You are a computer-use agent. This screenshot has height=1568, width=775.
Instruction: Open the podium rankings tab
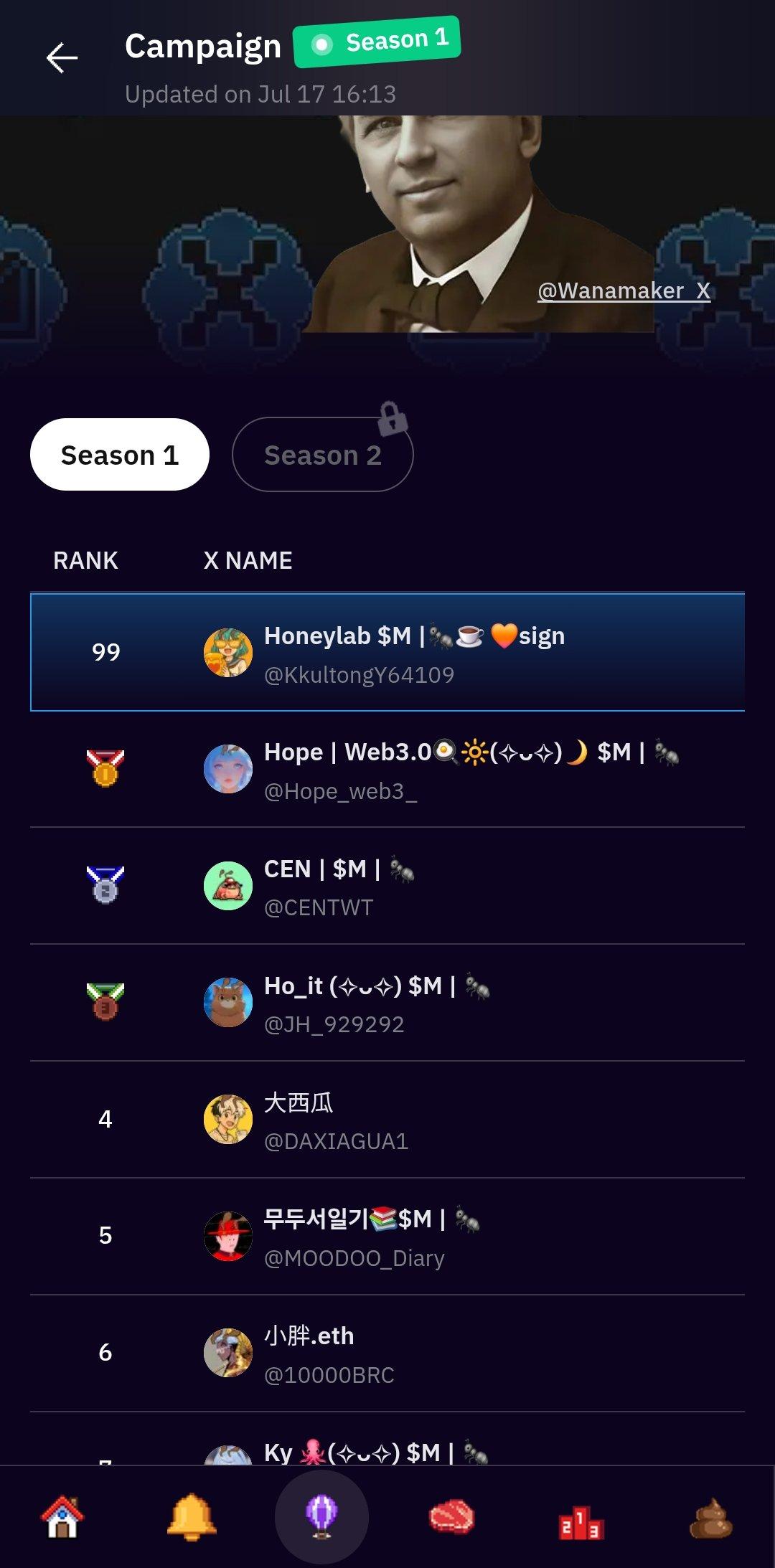[x=581, y=1521]
